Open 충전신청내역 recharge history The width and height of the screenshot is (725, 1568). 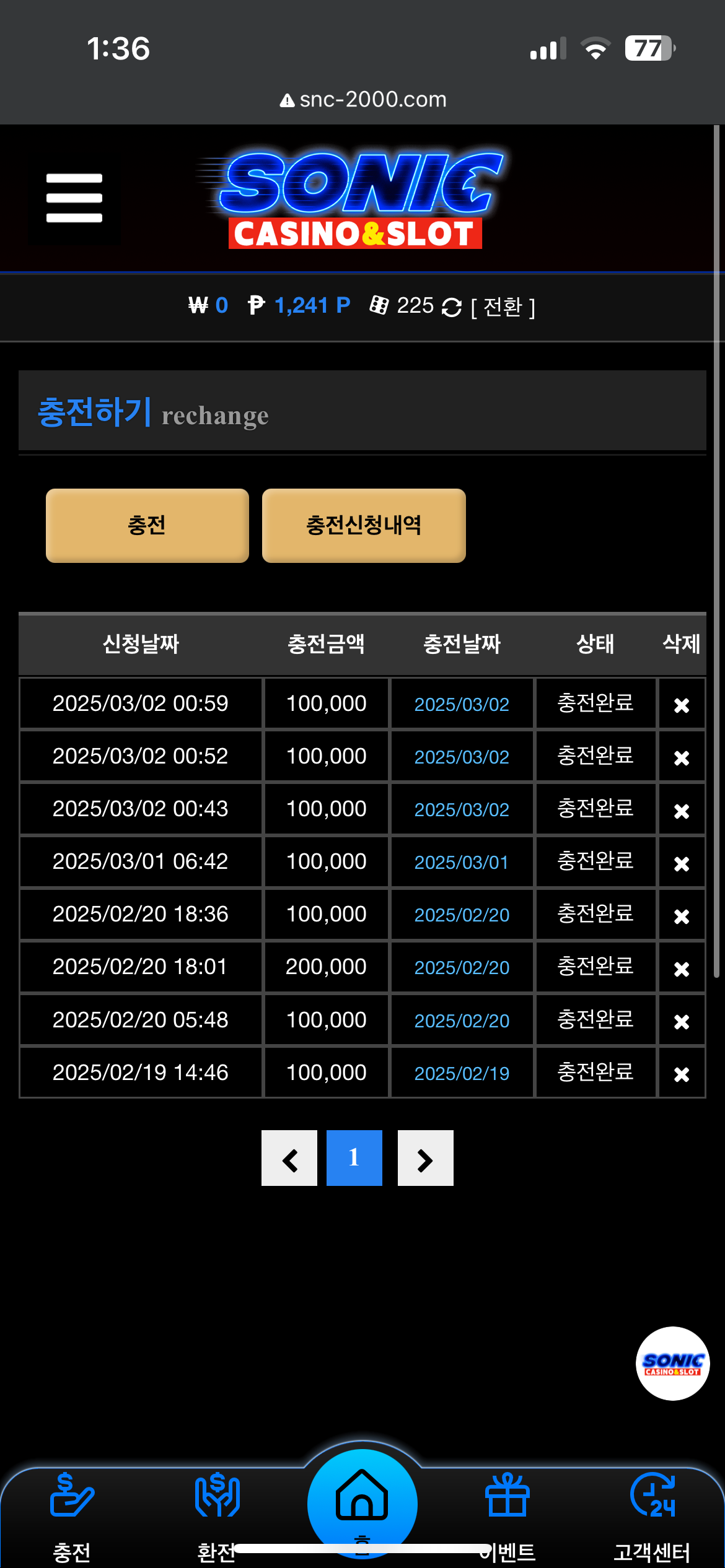coord(364,525)
